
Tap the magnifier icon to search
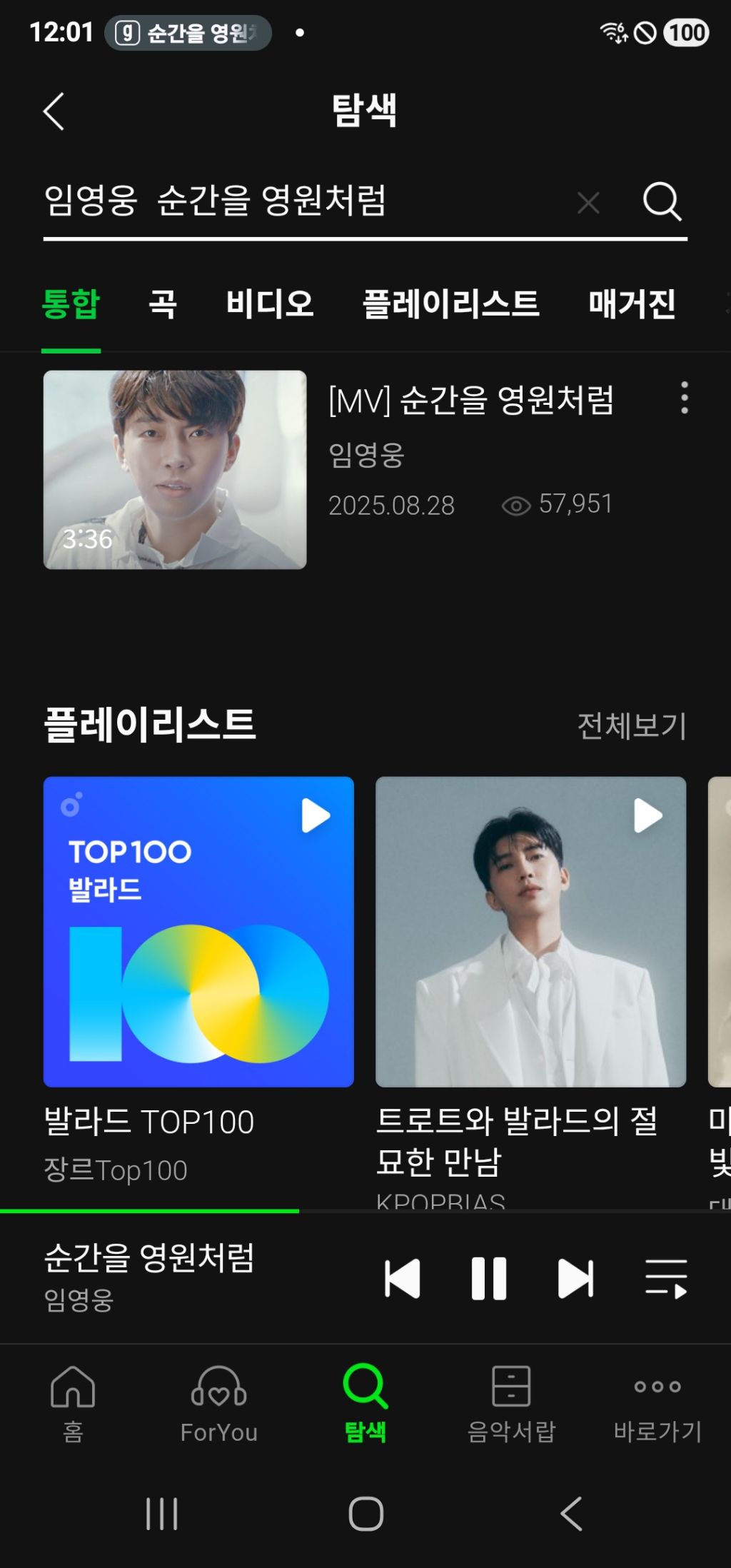(662, 201)
